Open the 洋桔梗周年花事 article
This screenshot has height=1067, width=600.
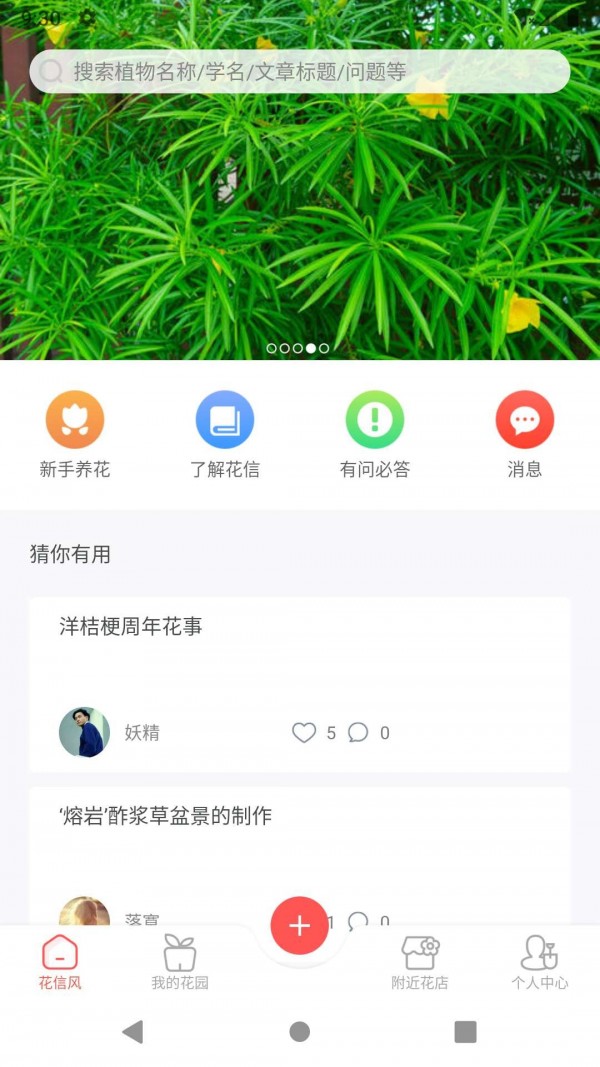(131, 627)
